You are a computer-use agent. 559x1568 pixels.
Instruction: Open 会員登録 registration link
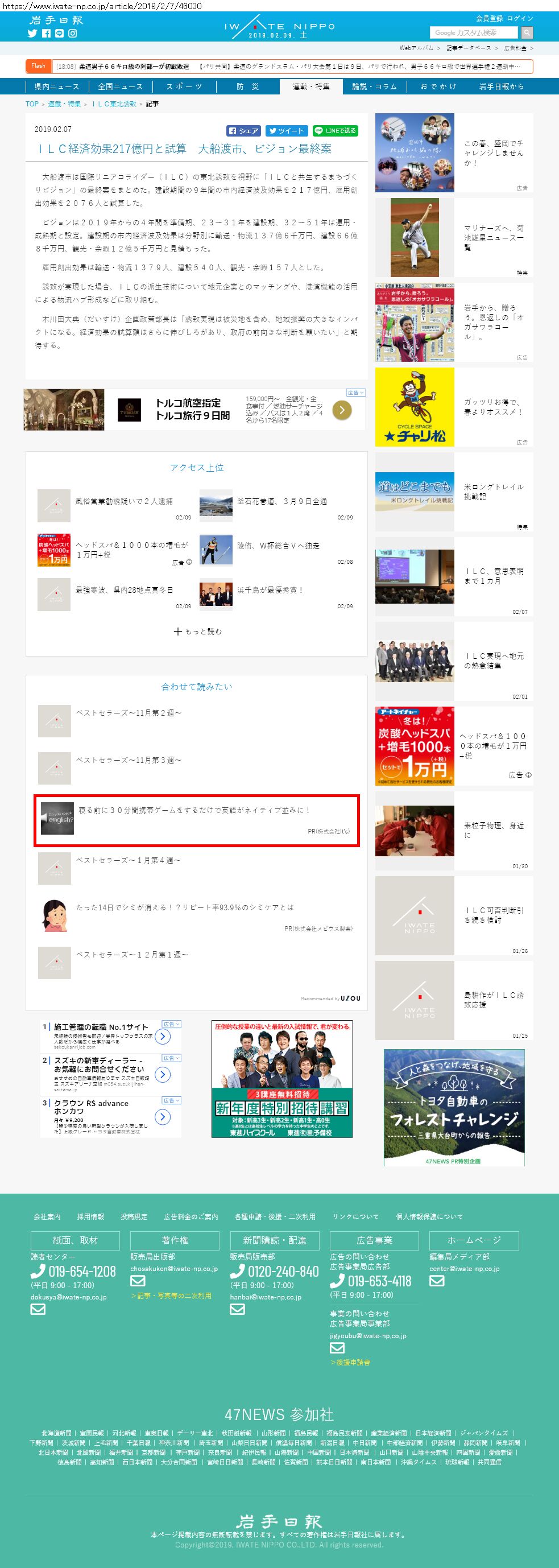click(x=489, y=18)
